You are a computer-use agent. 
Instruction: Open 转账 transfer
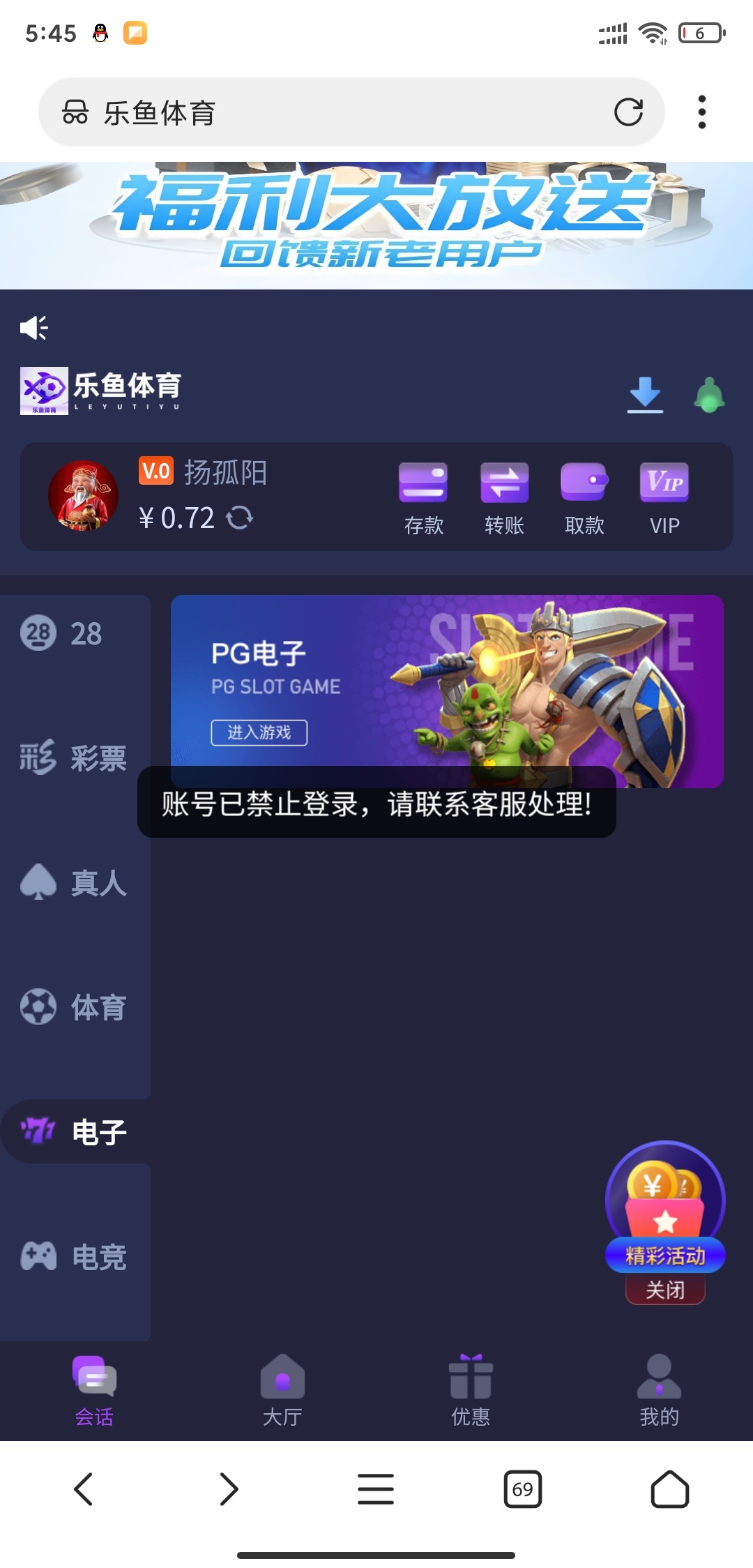(504, 497)
